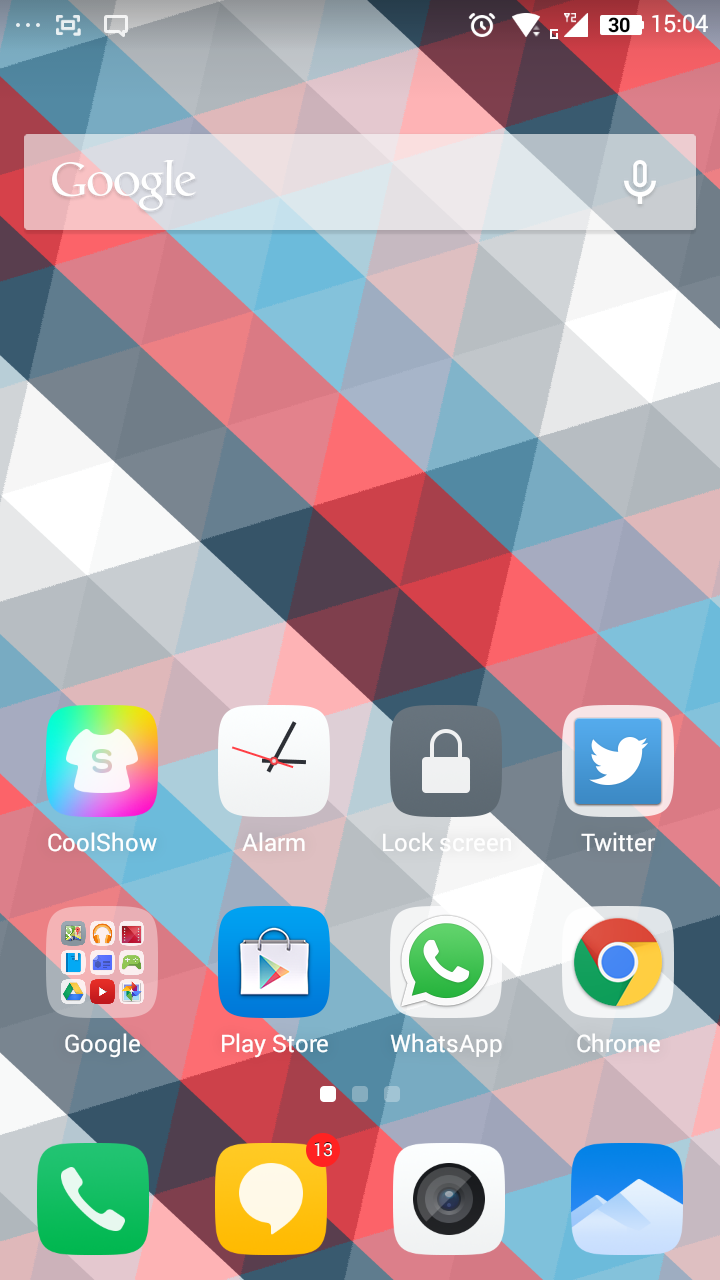Jump to the second home screen page dot
The image size is (720, 1280).
(360, 1094)
